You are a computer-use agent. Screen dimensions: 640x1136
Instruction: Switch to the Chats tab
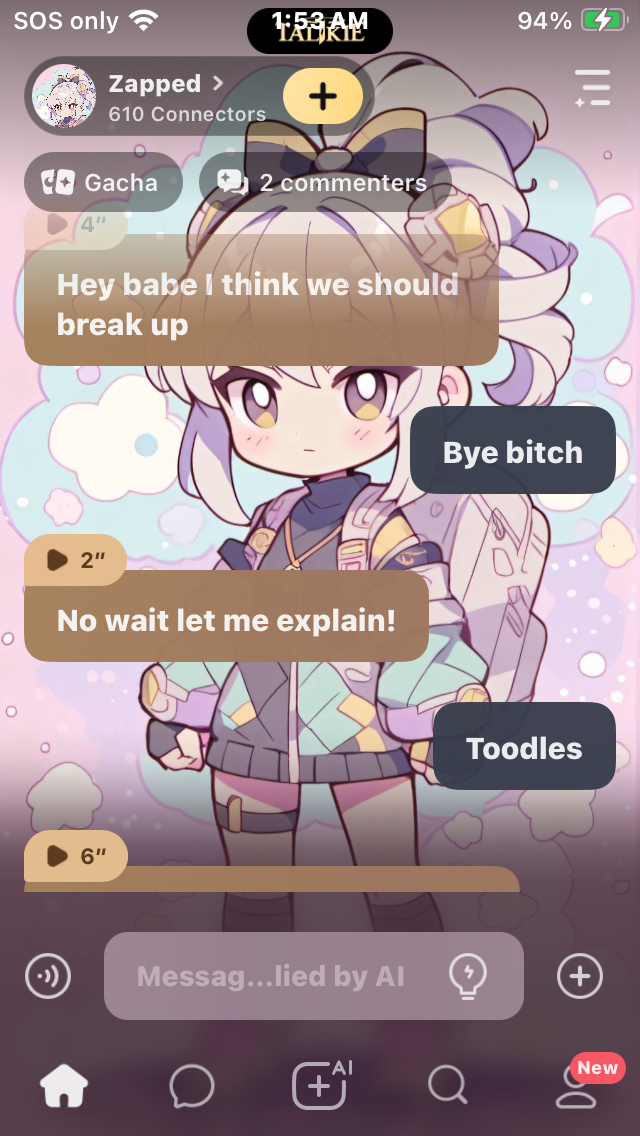(x=191, y=1086)
